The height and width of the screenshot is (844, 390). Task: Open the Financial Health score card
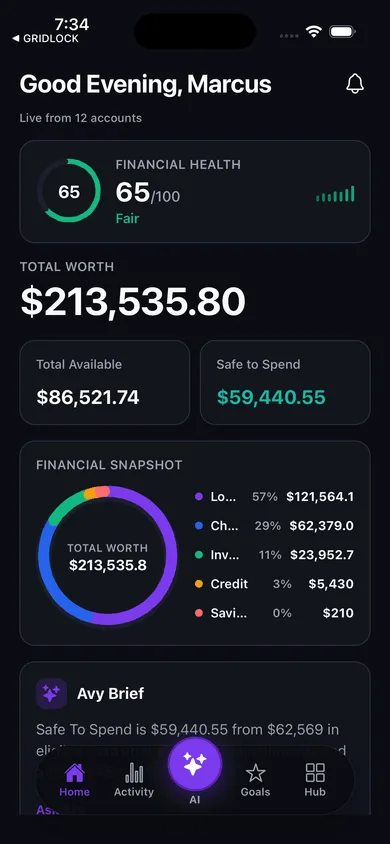[195, 192]
